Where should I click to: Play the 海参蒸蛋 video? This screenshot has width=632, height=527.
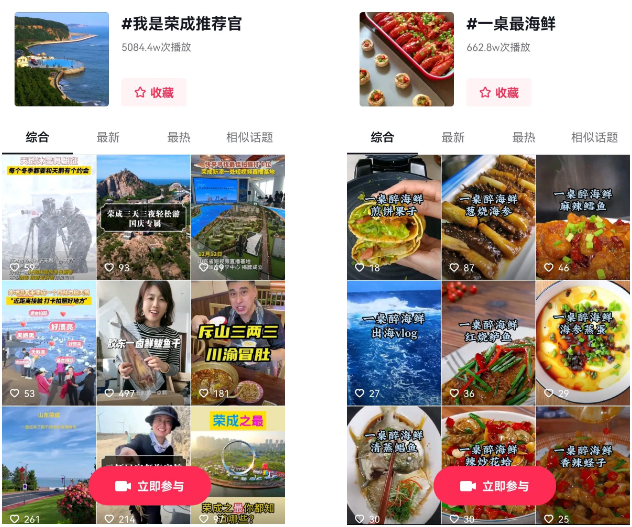click(x=583, y=341)
